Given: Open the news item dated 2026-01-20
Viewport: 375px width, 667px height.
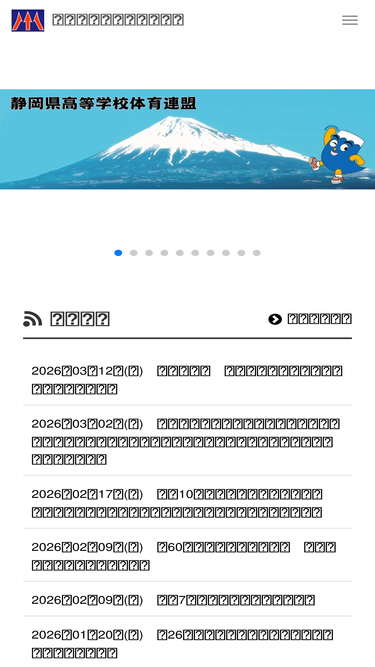Looking at the screenshot, I should click(188, 643).
